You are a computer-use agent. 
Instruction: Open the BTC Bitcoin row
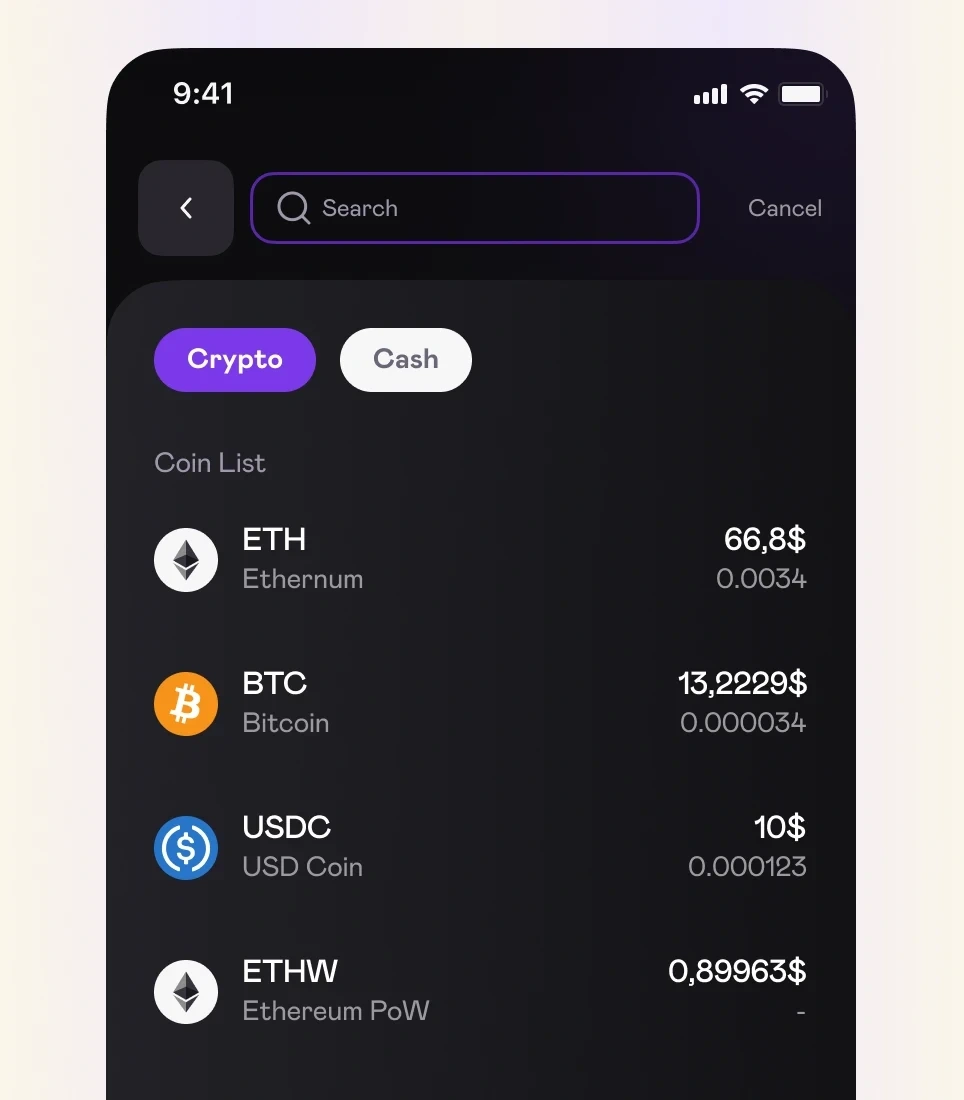pyautogui.click(x=480, y=704)
